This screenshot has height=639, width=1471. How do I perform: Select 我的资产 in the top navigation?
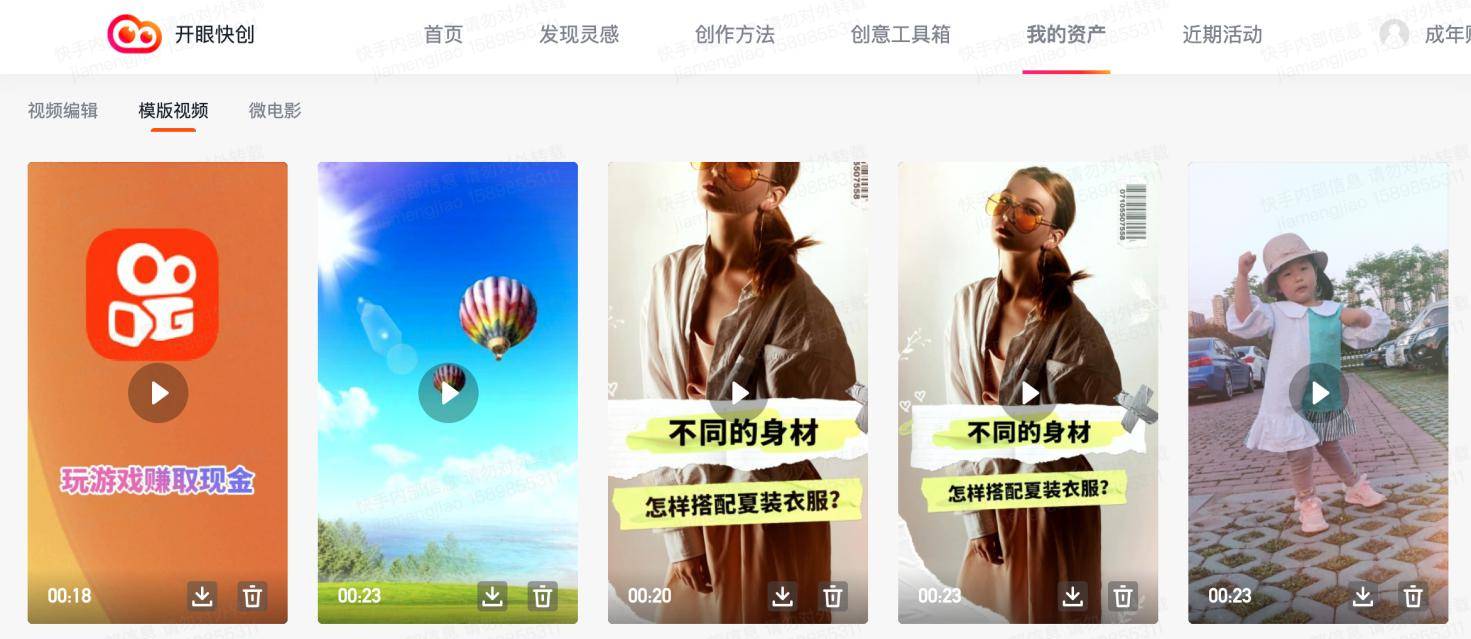(1066, 34)
